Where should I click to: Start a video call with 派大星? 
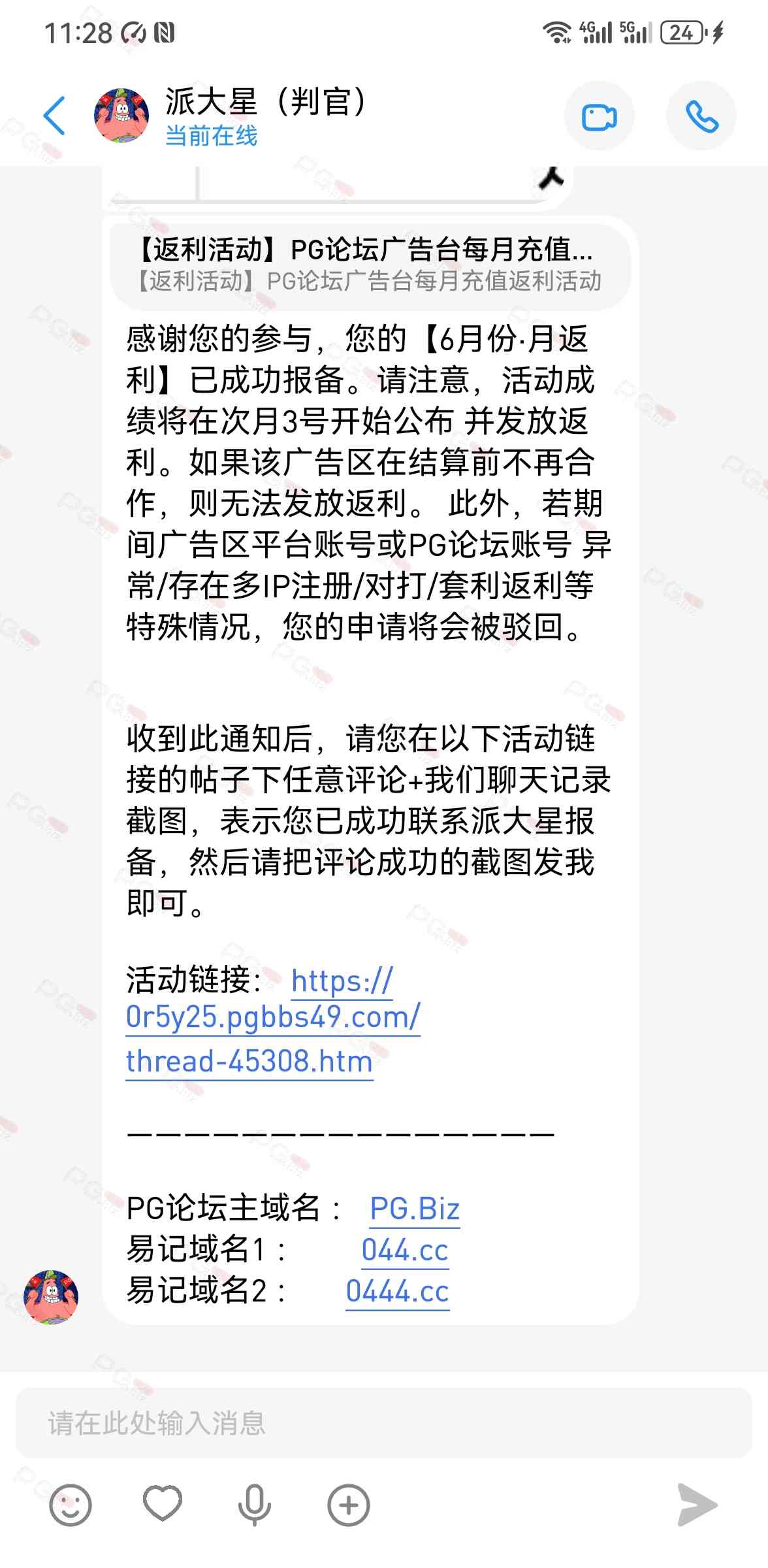click(599, 116)
